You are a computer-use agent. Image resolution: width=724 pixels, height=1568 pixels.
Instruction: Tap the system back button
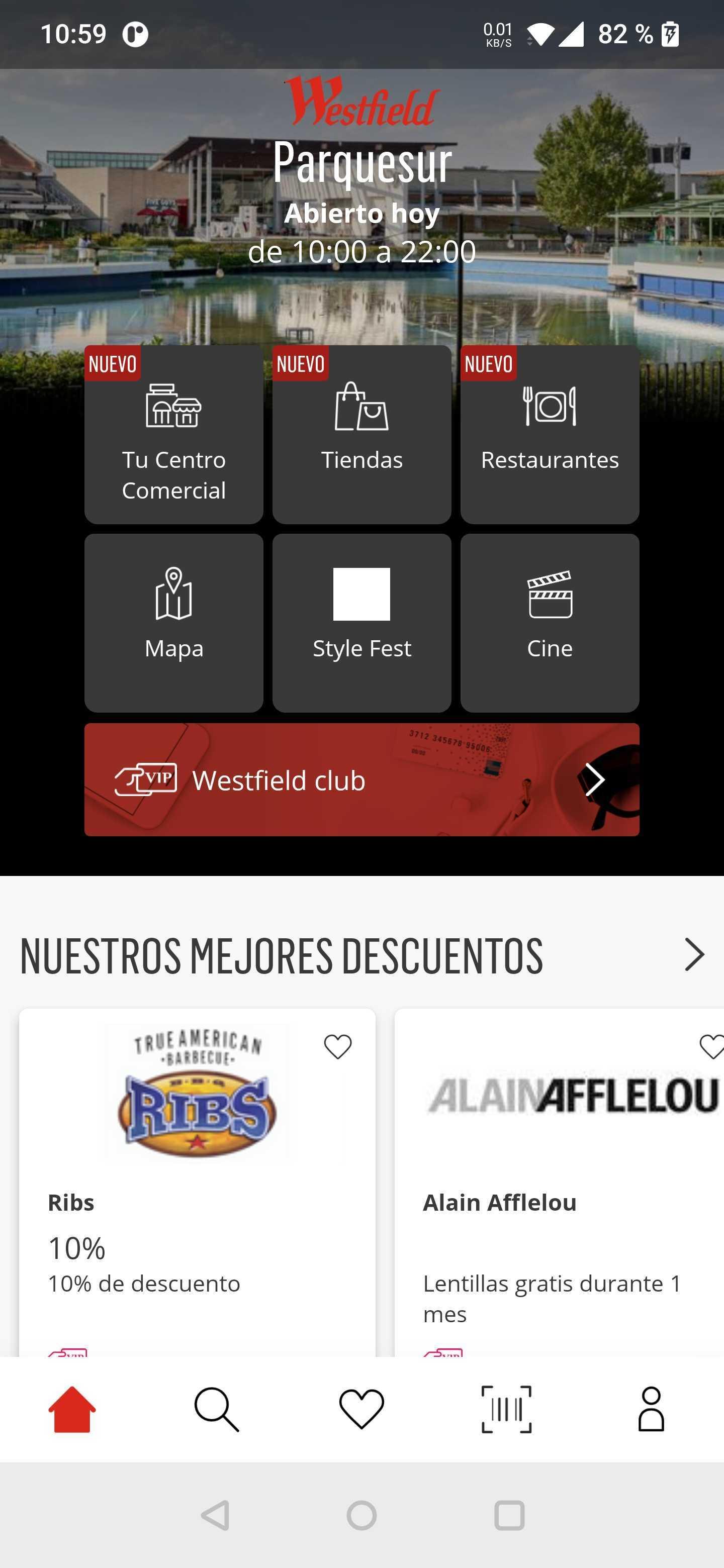point(216,1515)
